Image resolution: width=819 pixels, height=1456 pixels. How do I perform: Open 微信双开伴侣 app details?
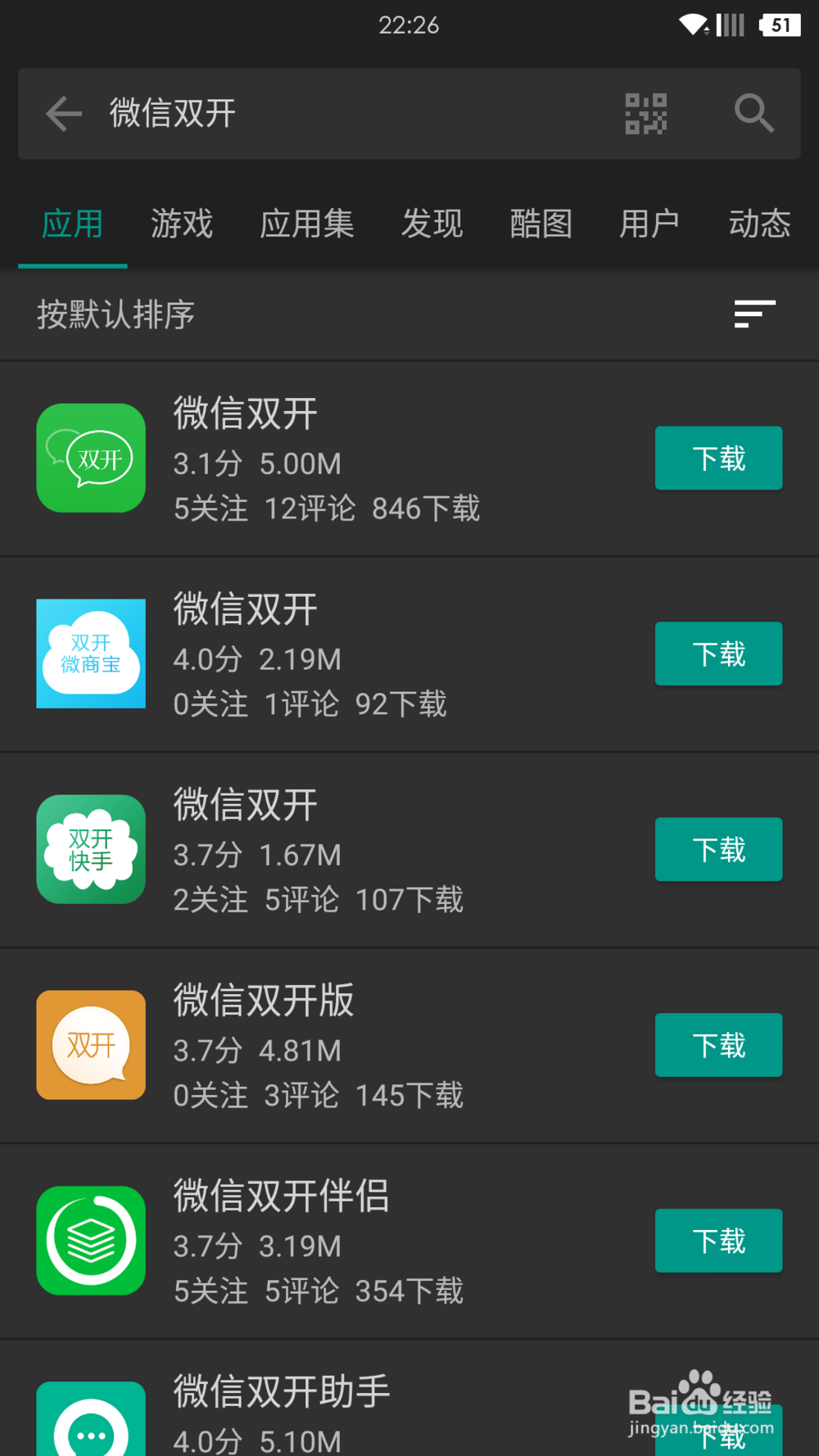[328, 1241]
